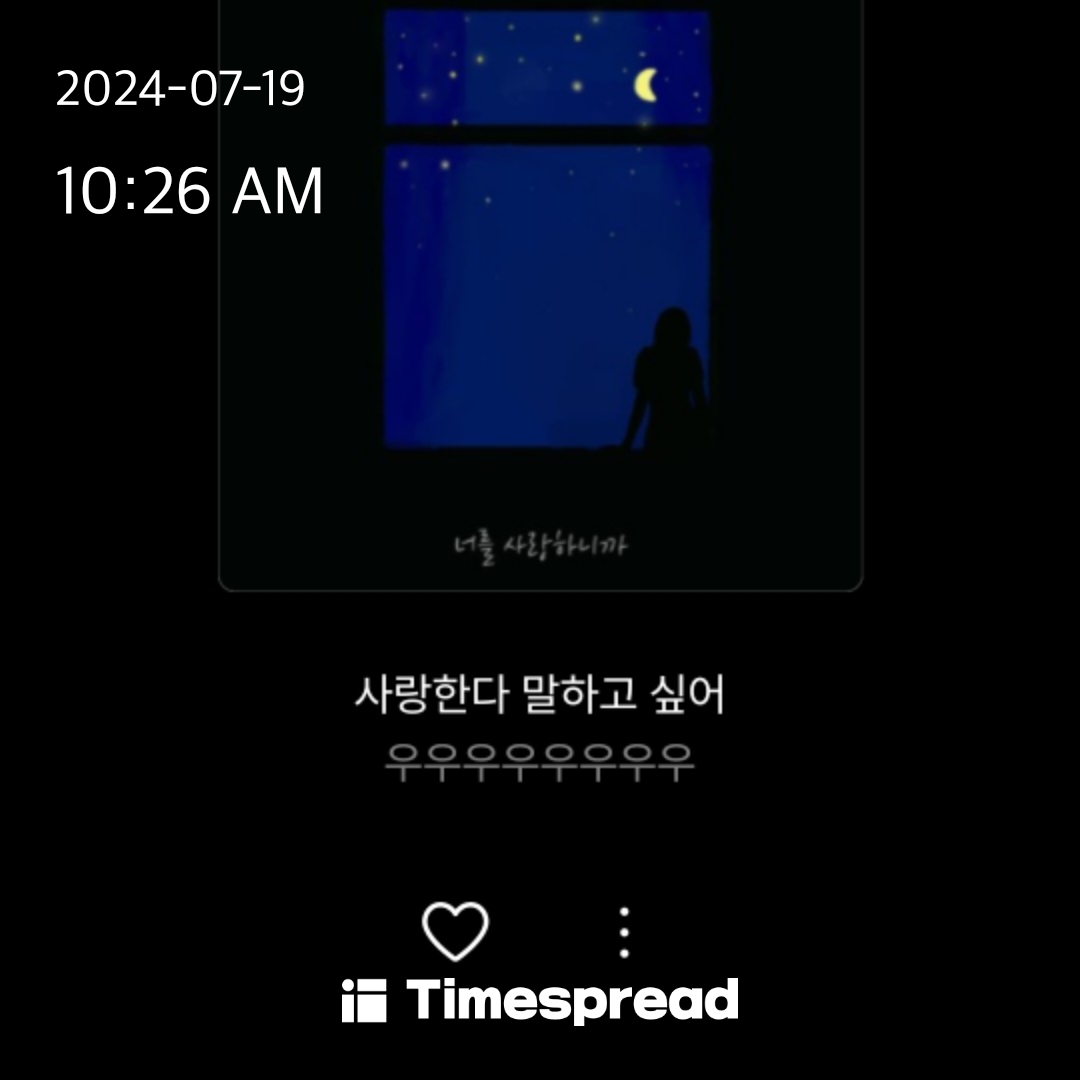This screenshot has height=1080, width=1080.
Task: Like the song 사랑한다 말하고 싶어
Action: click(455, 930)
